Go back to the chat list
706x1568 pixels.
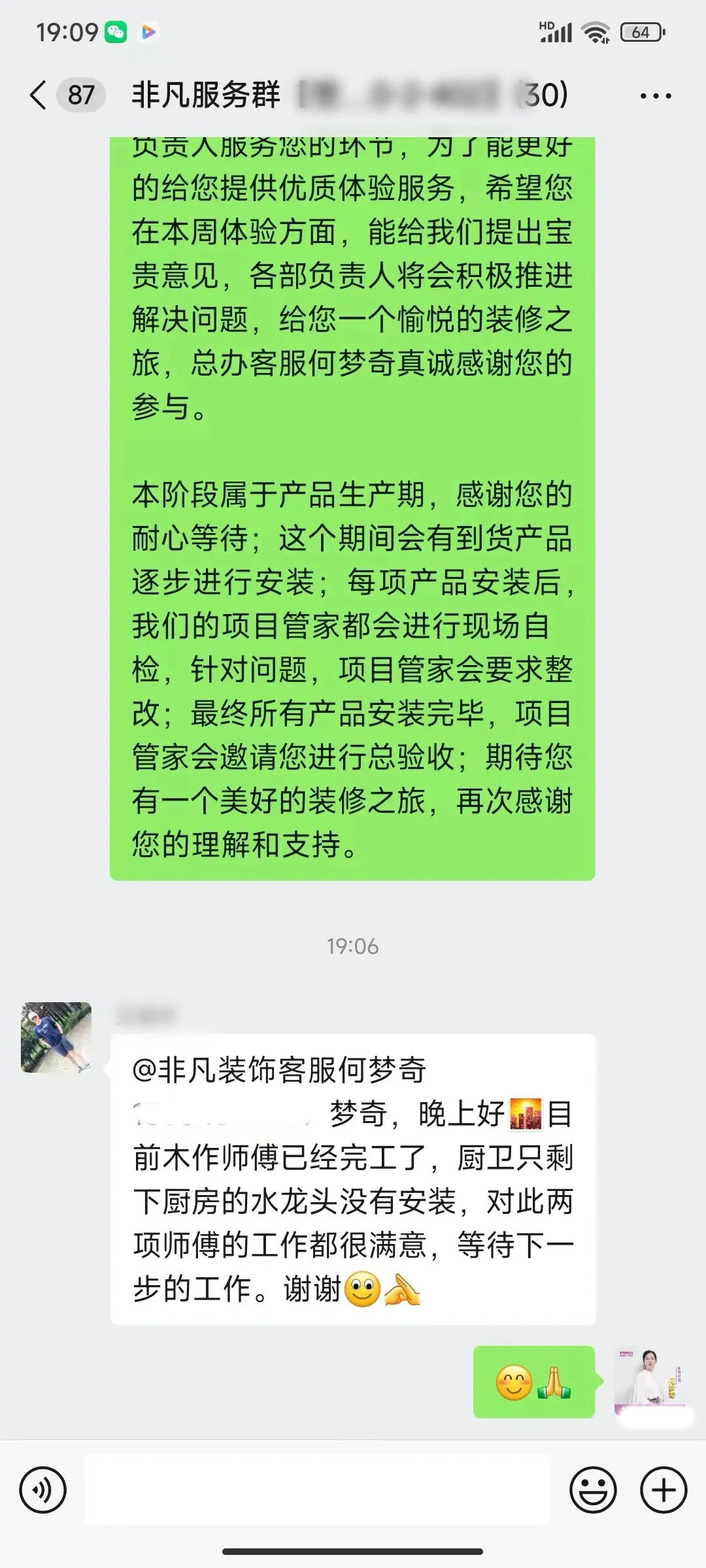39,95
